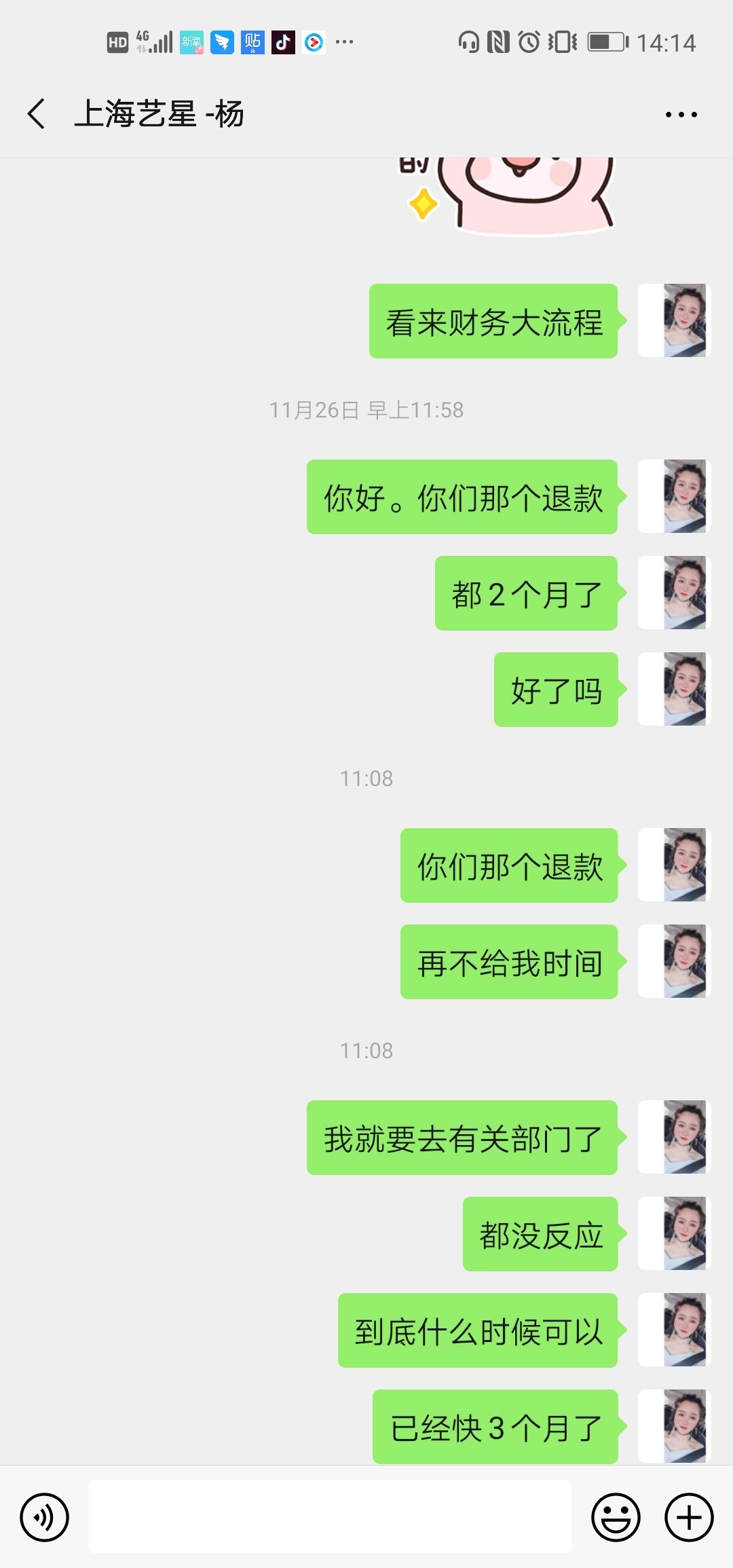733x1568 pixels.
Task: Go back from the 上海艺星 -杨 chat
Action: (37, 113)
